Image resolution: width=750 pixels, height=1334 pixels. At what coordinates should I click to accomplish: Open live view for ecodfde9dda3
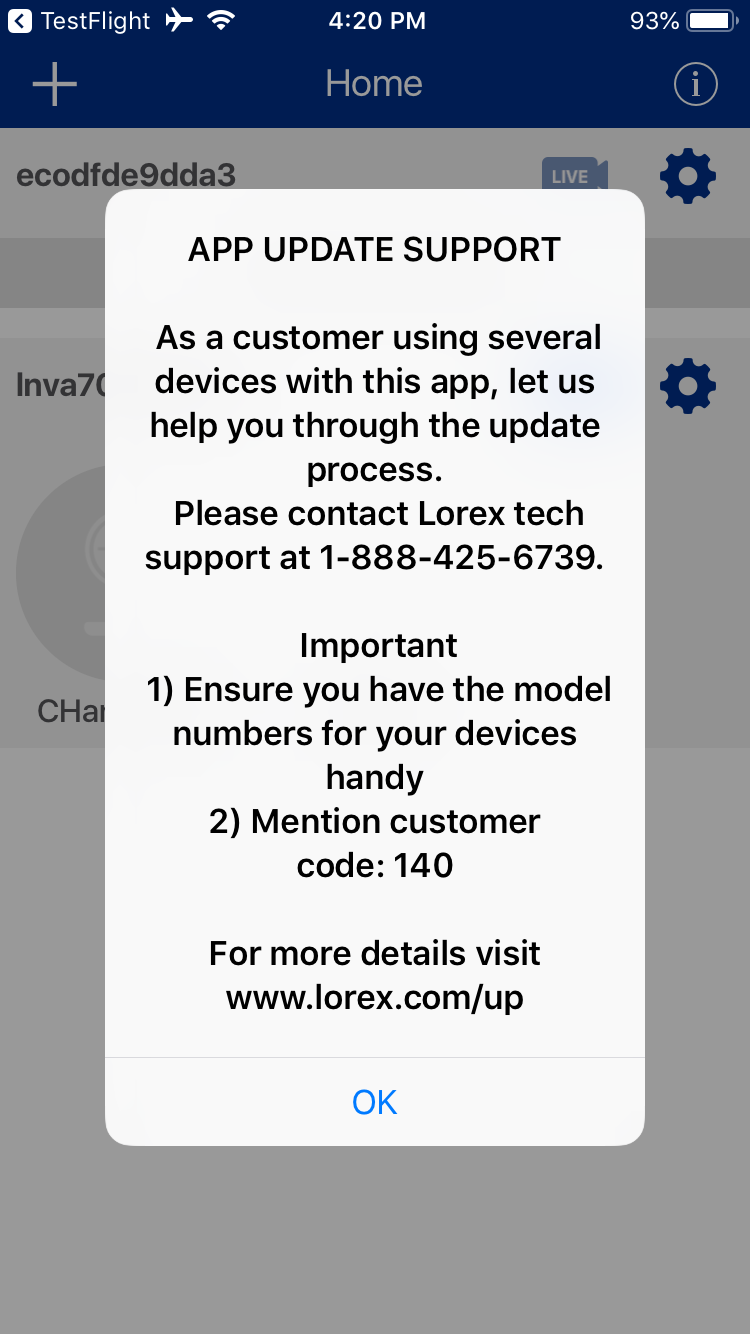point(574,176)
